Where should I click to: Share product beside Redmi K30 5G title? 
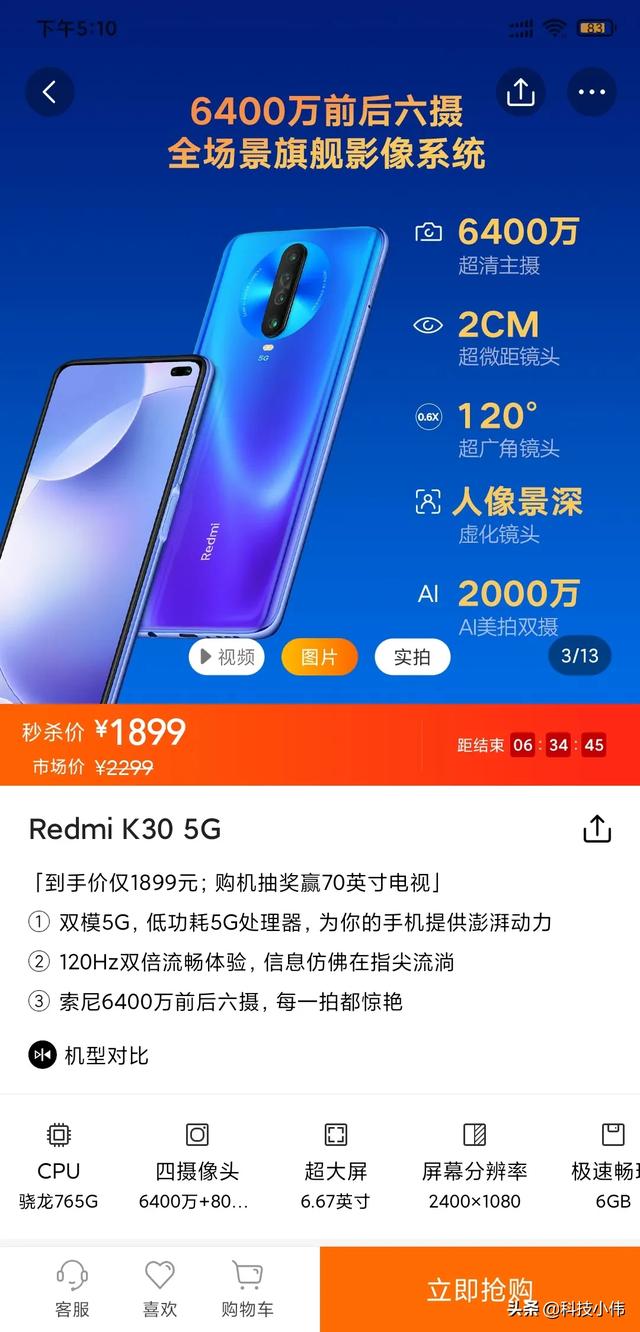[597, 829]
